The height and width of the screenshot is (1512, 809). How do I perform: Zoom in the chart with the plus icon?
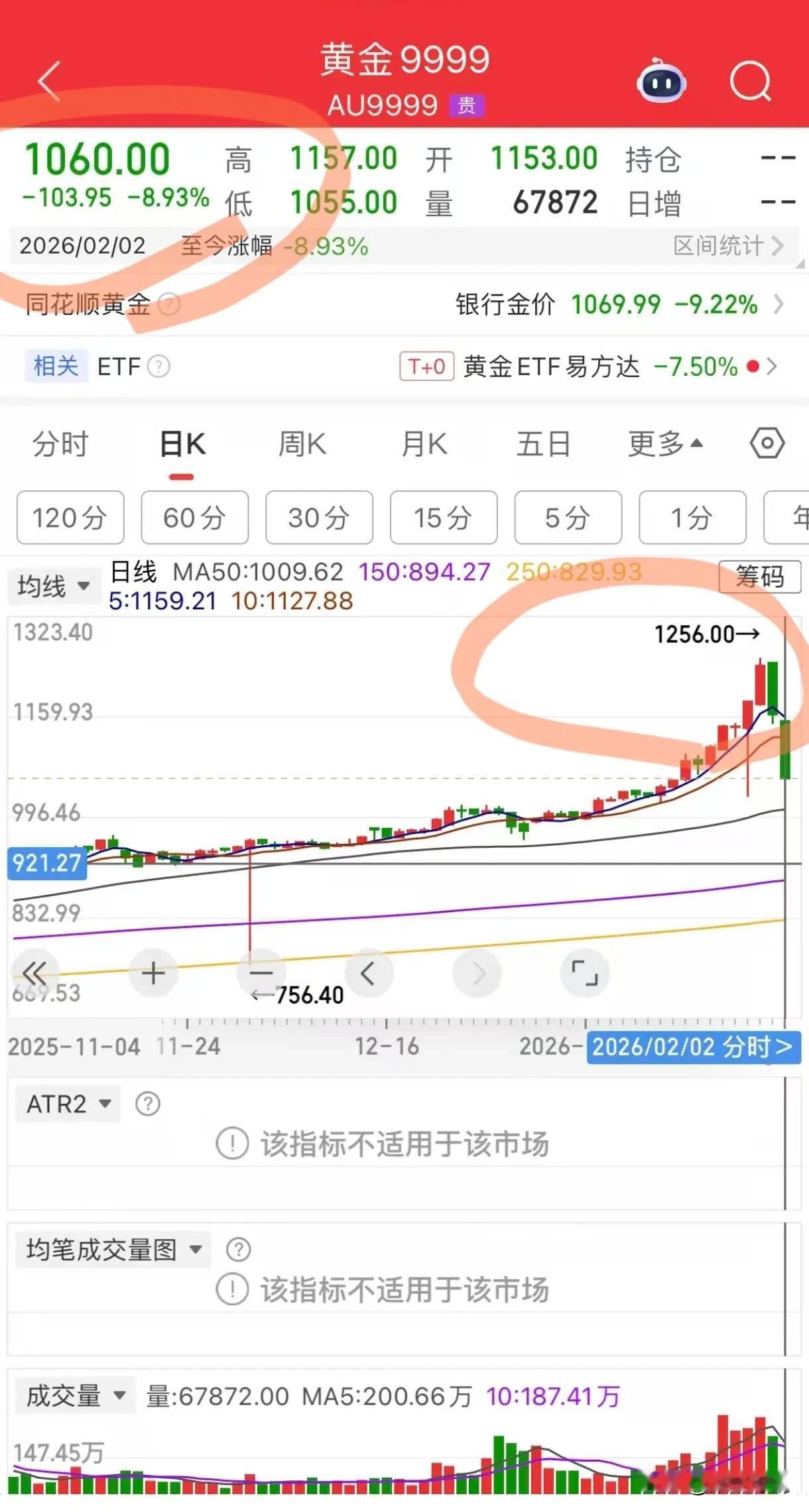pyautogui.click(x=153, y=972)
